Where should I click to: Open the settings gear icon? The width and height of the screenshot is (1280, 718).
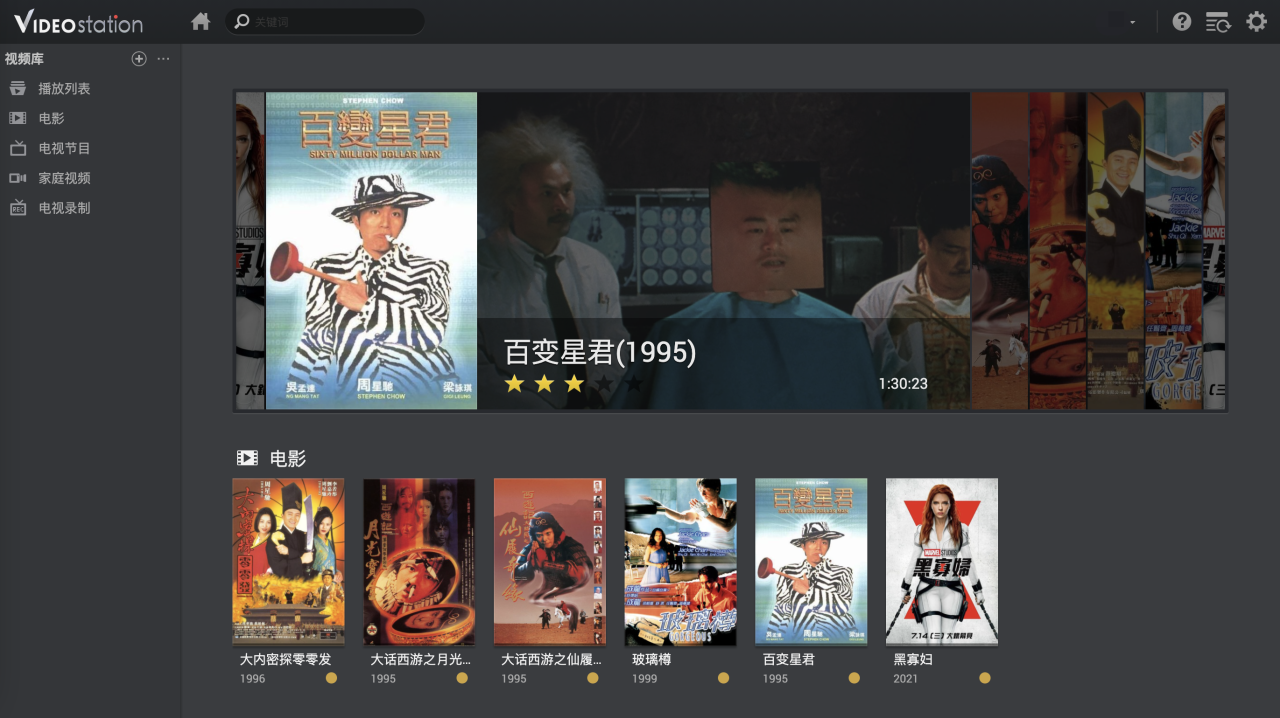1256,21
